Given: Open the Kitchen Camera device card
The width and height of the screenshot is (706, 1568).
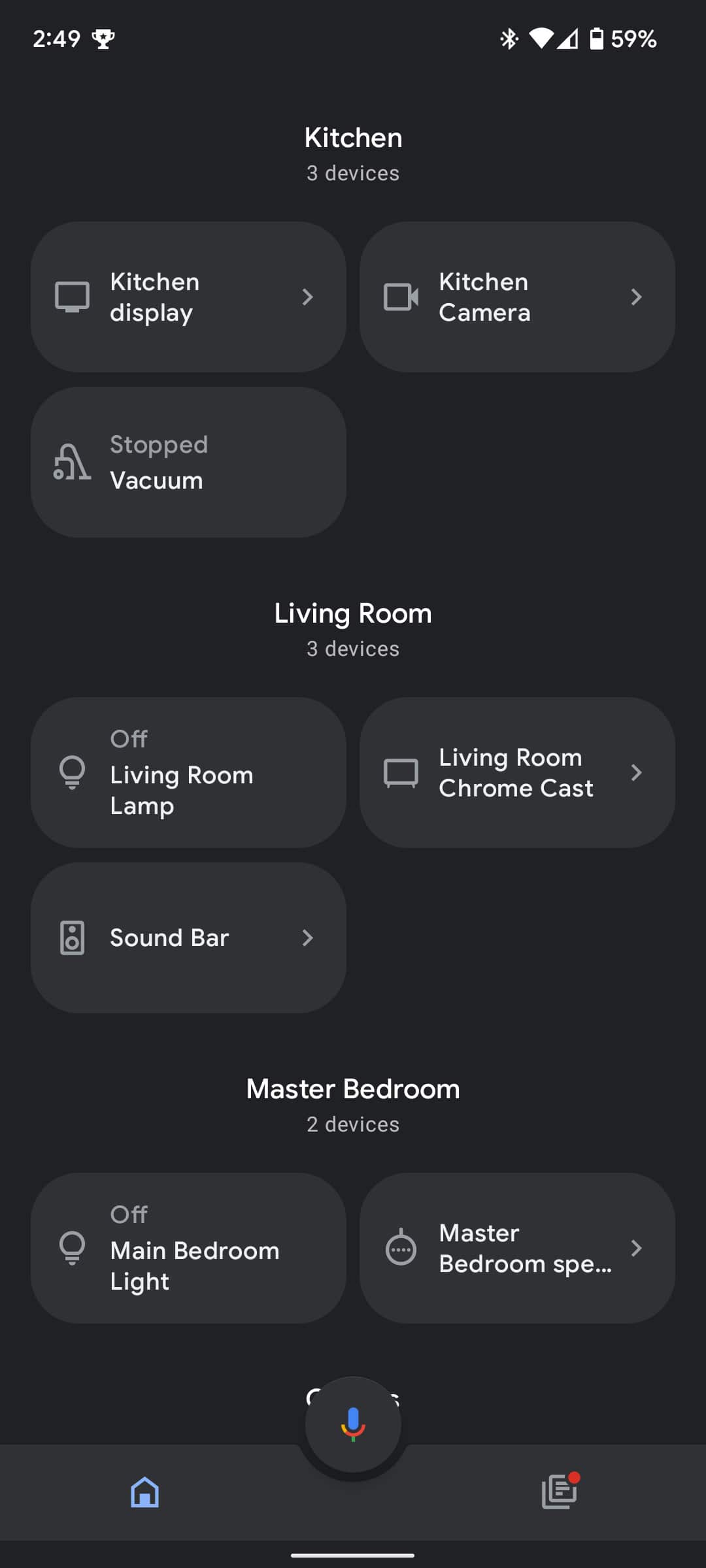Looking at the screenshot, I should coord(516,297).
